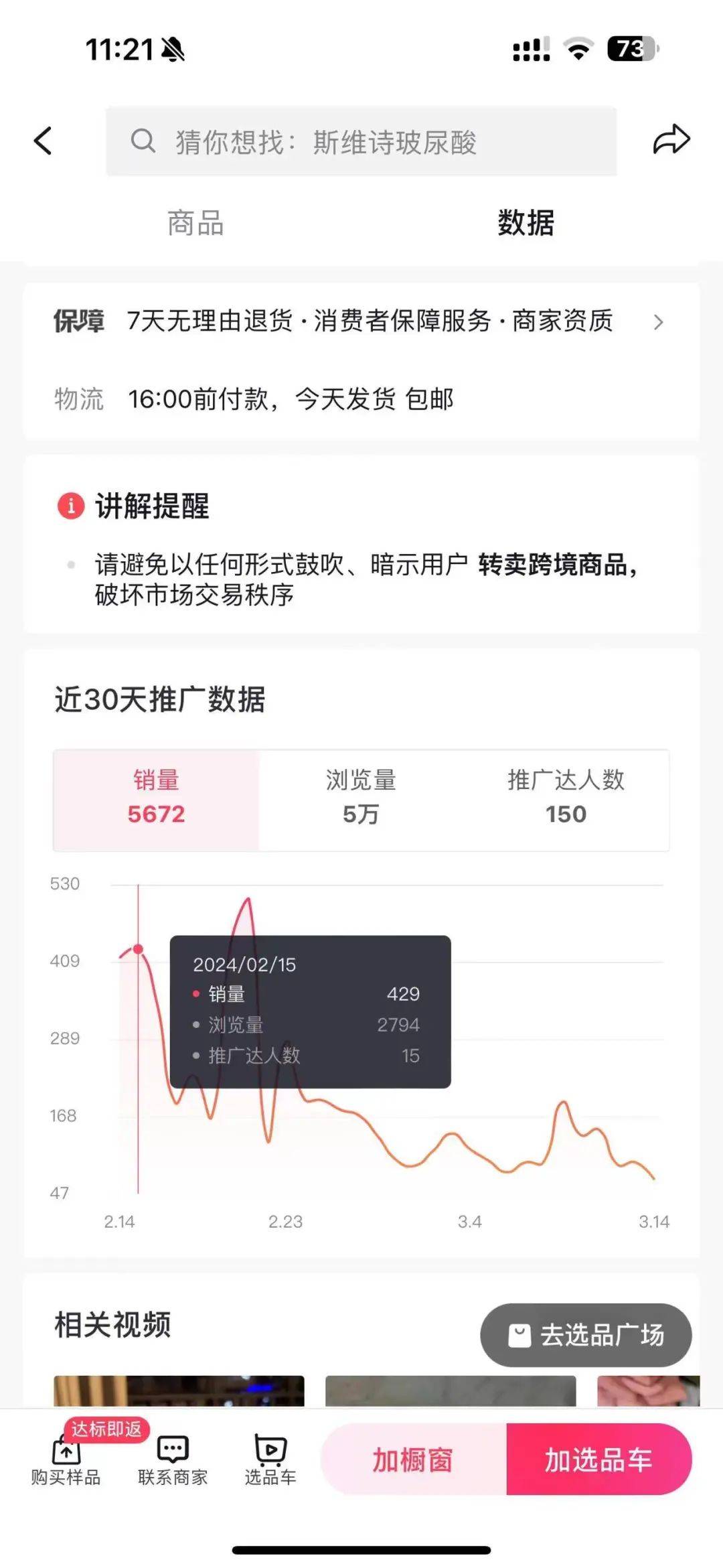The image size is (723, 1568).
Task: Share this product page
Action: [671, 140]
